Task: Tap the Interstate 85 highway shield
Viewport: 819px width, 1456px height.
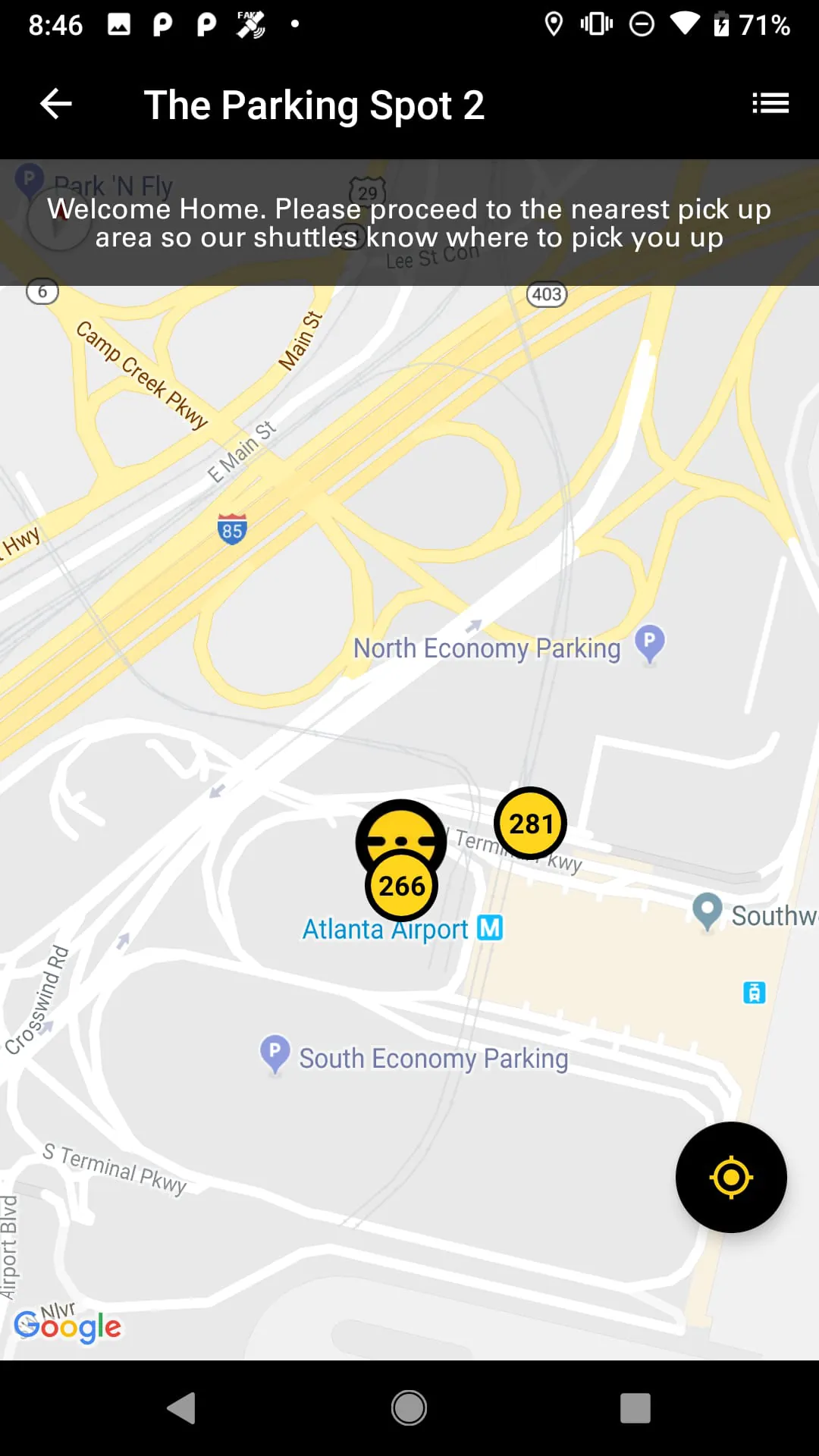Action: point(232,530)
